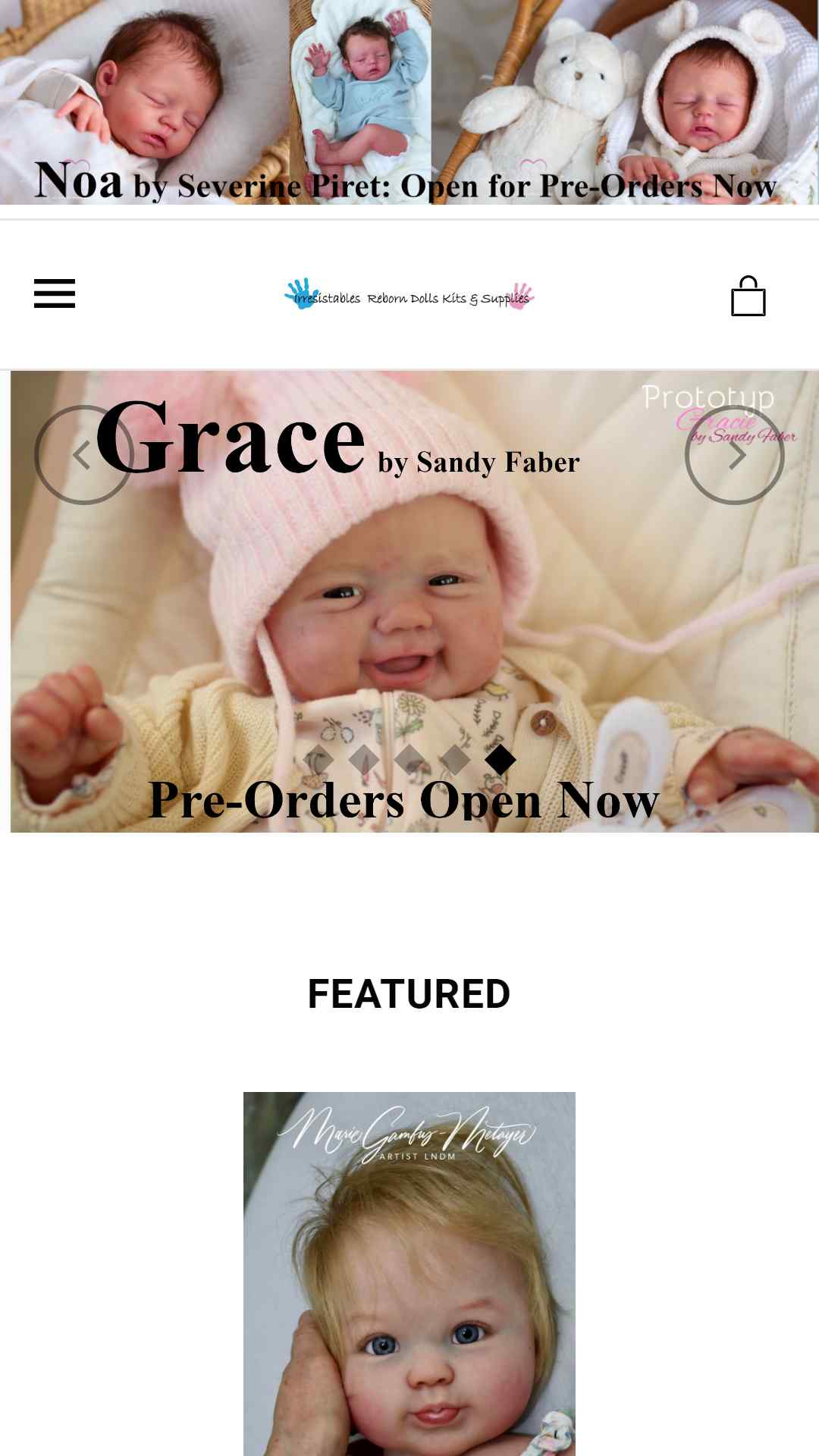Open the Noa by Severine Piret banner
819x1456 pixels.
point(409,102)
